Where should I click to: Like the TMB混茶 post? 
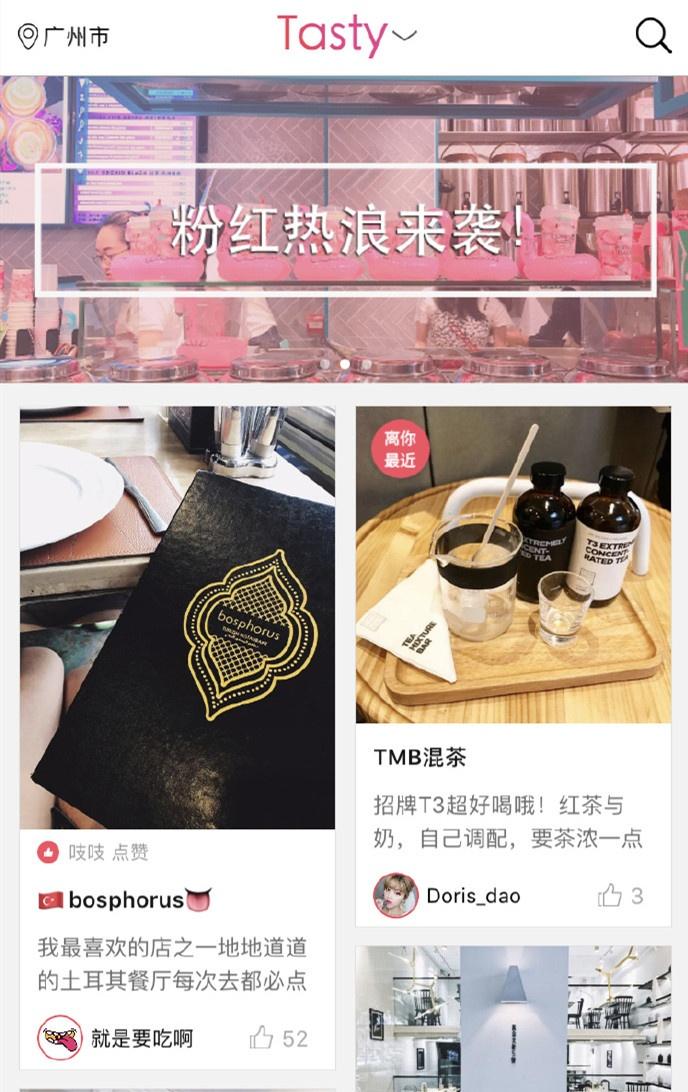pos(610,895)
